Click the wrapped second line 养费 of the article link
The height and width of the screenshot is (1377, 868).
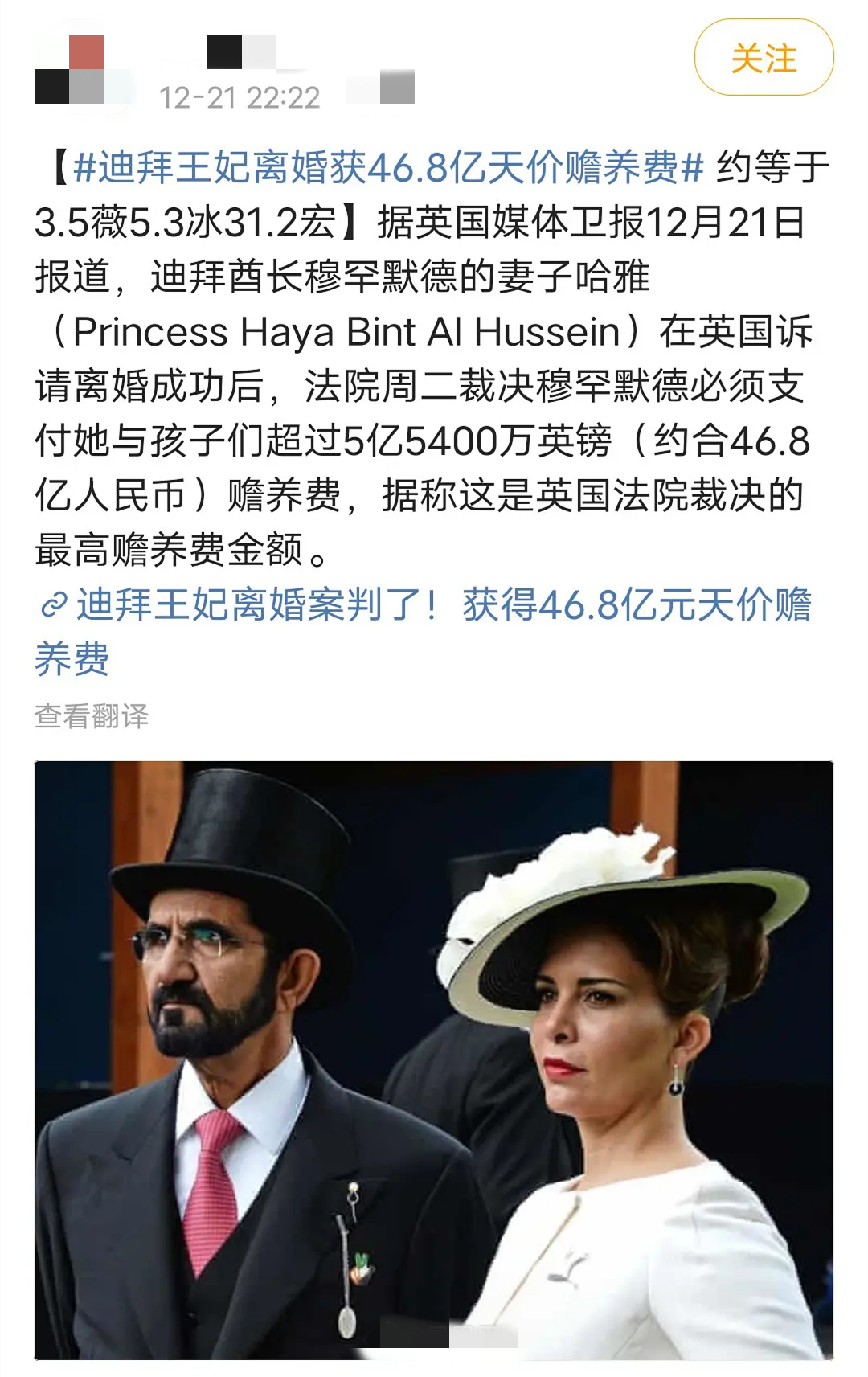click(x=74, y=655)
